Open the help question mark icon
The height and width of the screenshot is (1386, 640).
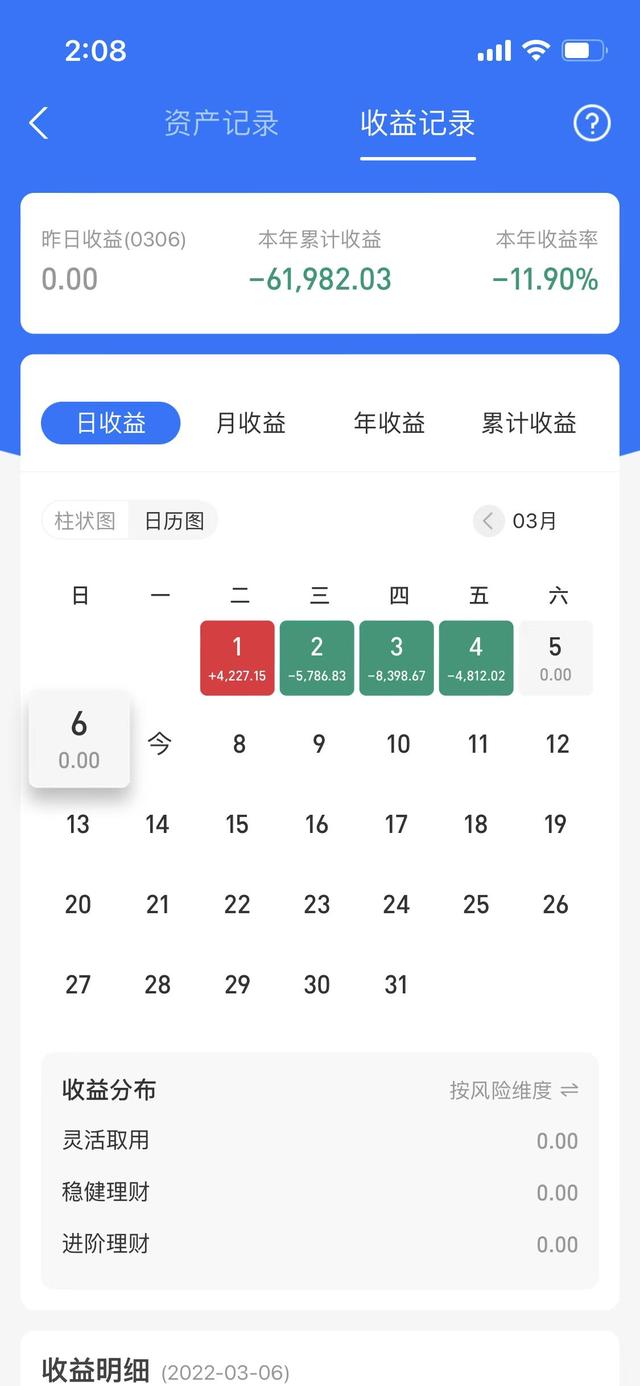click(x=591, y=123)
